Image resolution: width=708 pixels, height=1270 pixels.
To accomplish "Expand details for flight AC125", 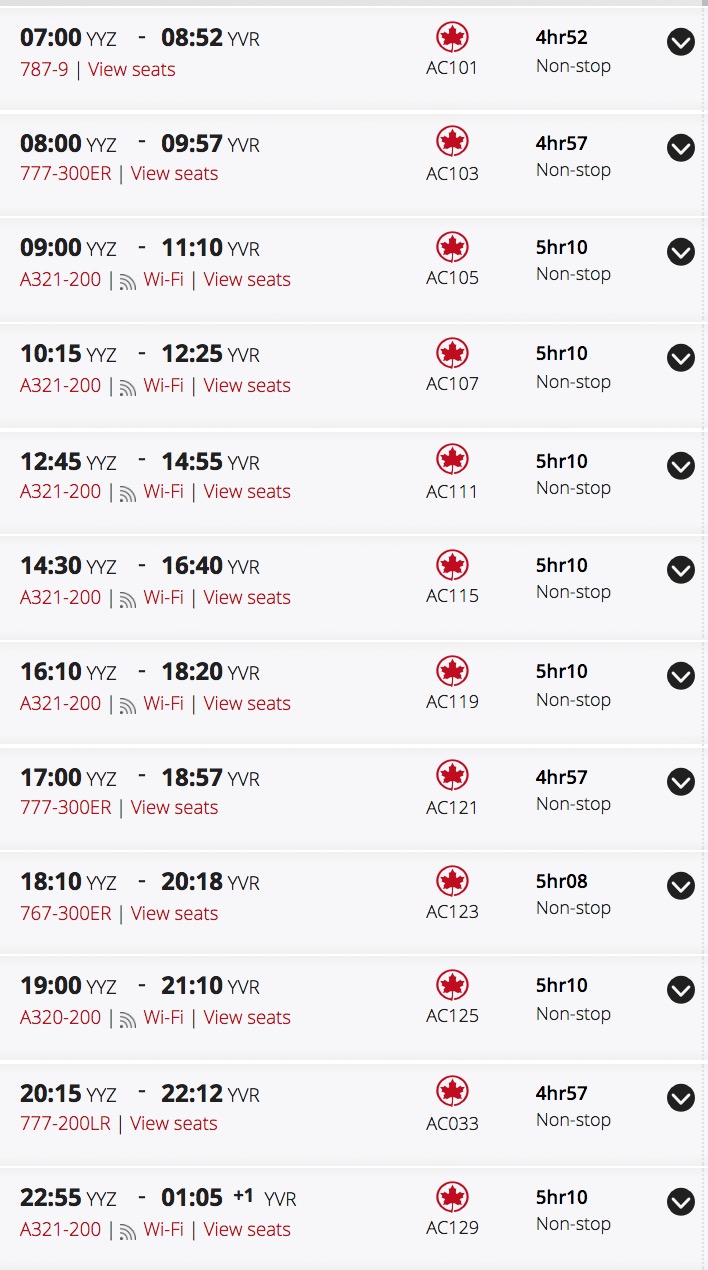I will 681,990.
